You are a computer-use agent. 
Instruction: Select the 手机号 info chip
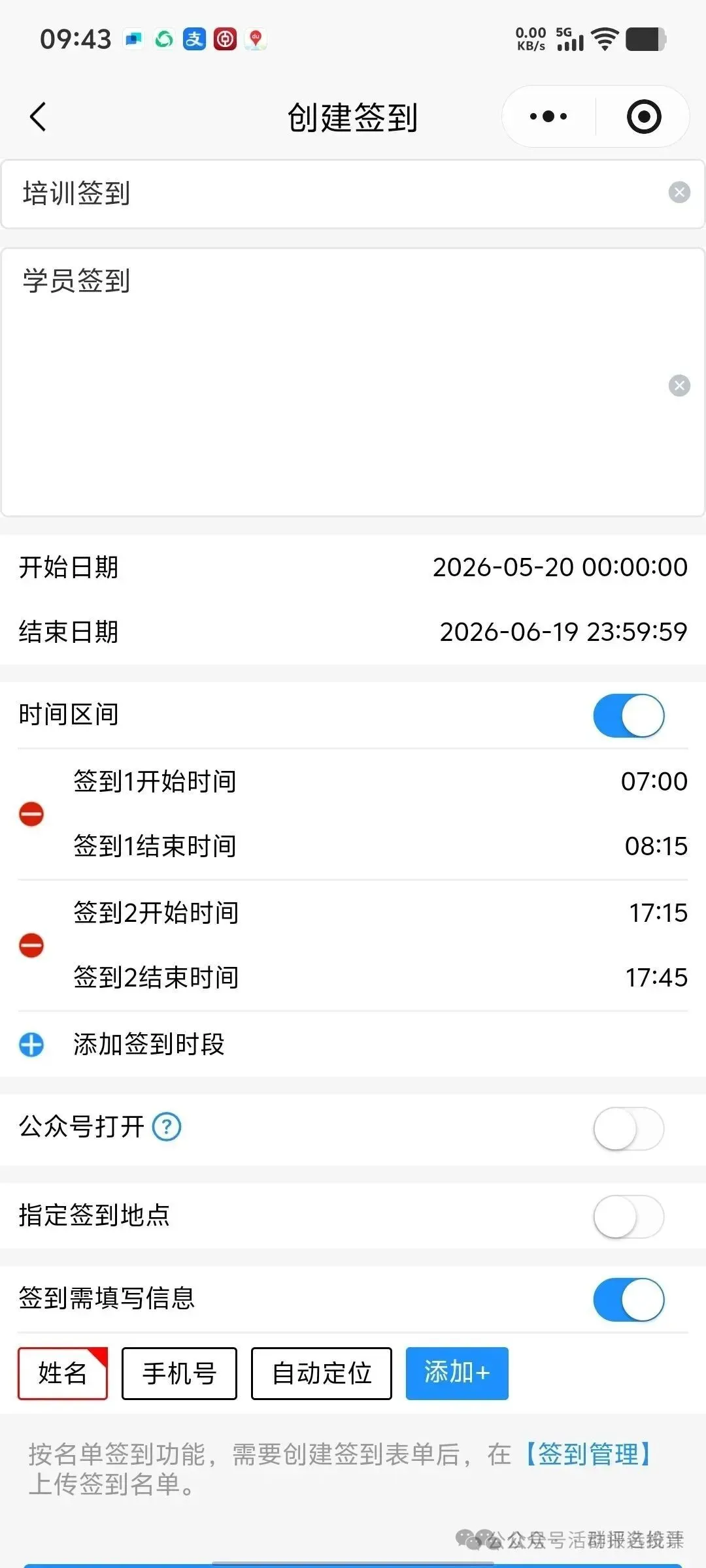pos(179,1373)
